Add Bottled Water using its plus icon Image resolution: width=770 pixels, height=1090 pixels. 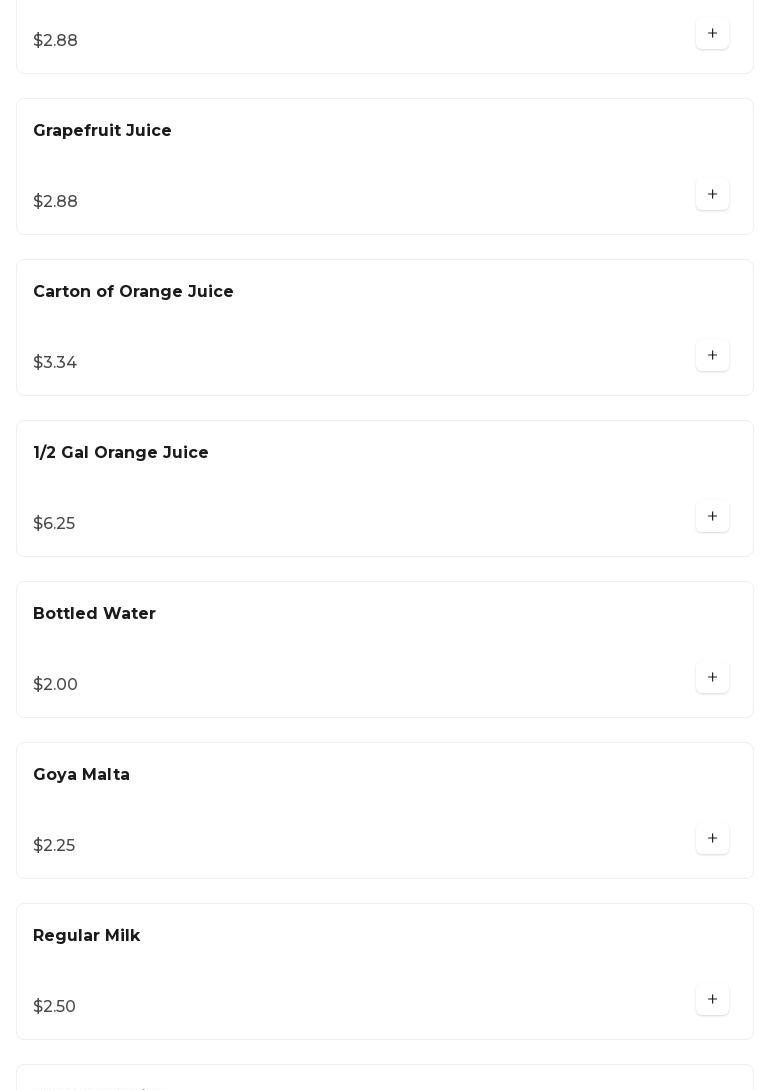click(712, 678)
